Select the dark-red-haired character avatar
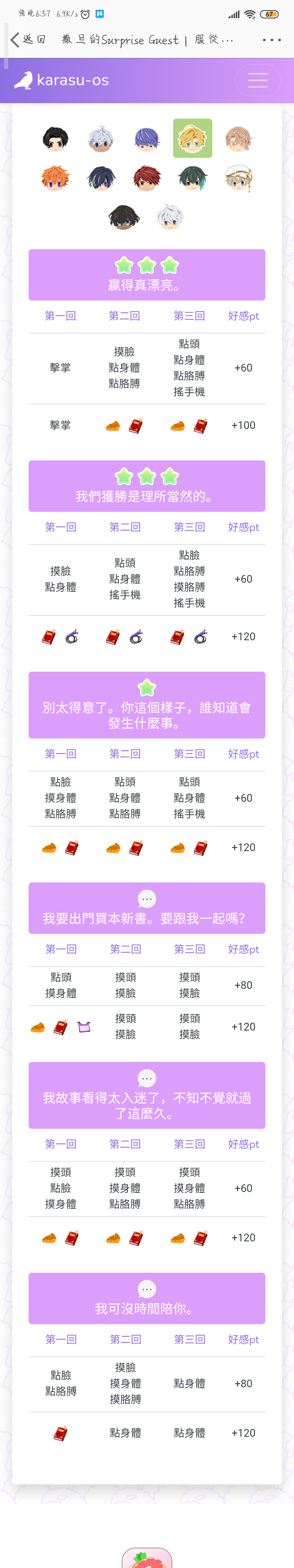294x1568 pixels. coord(147,178)
